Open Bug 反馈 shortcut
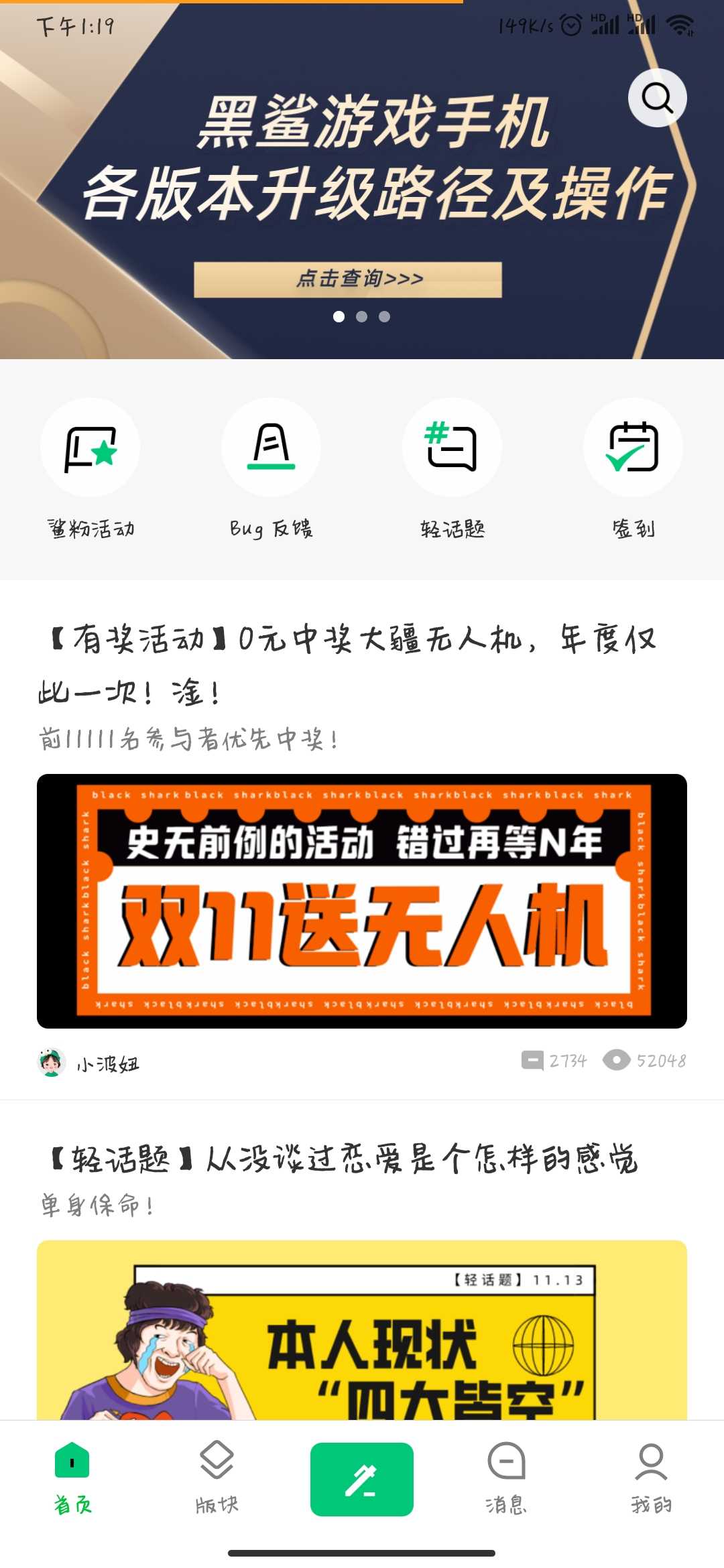The width and height of the screenshot is (724, 1568). [271, 469]
